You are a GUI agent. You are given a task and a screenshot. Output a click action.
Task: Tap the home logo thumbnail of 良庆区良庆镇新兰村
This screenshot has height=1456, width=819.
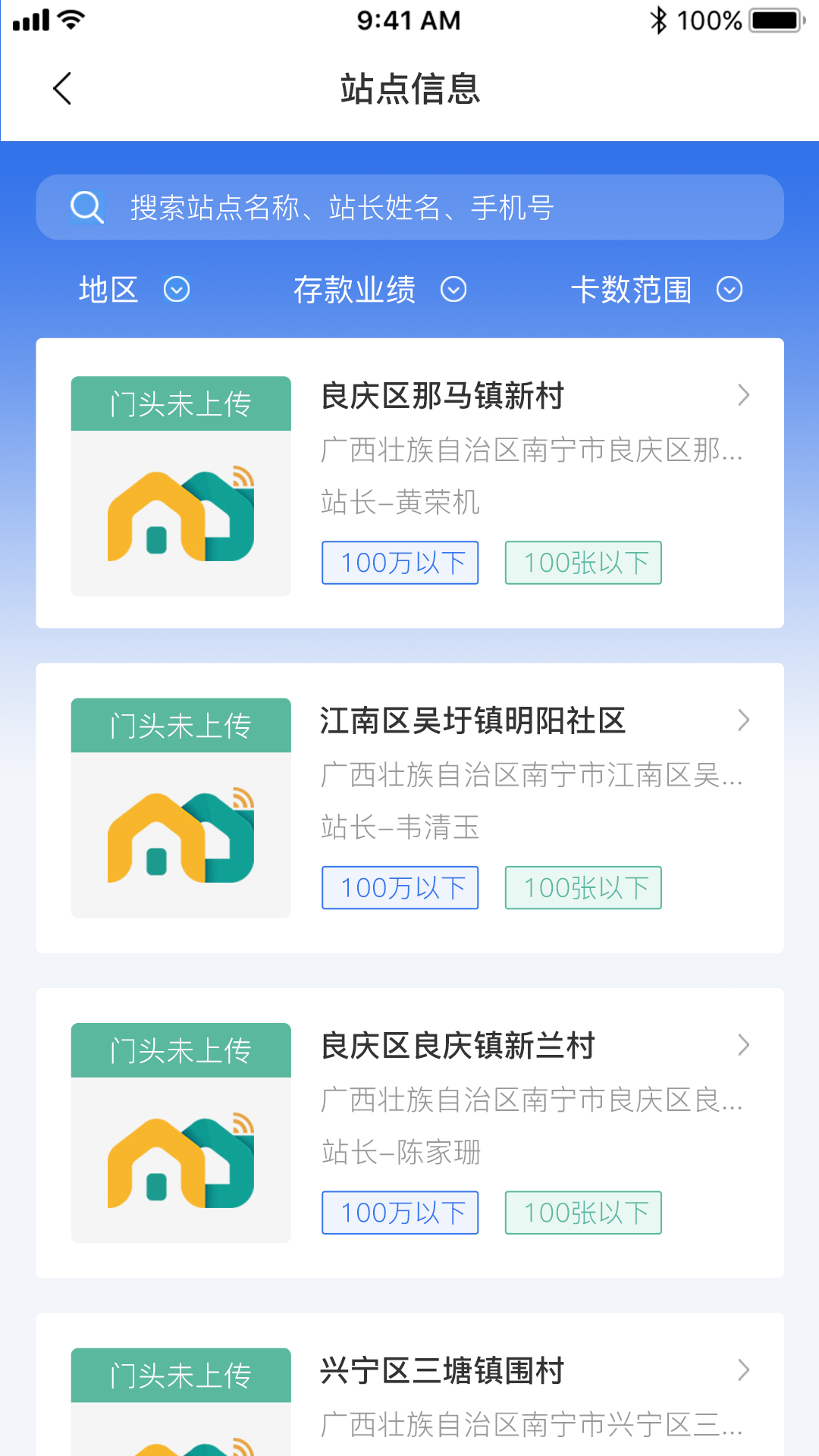click(x=180, y=1164)
